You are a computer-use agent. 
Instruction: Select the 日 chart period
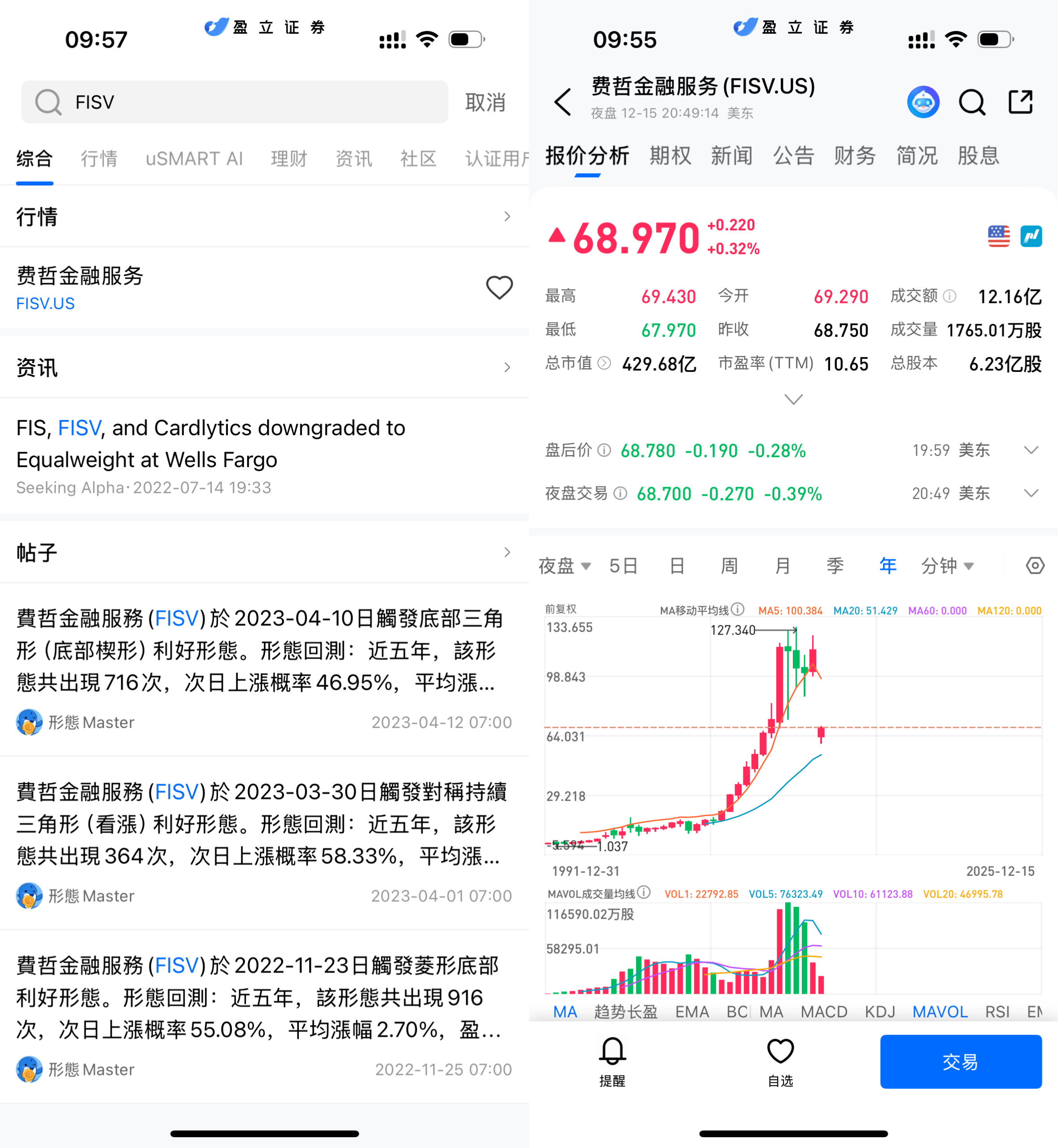[x=677, y=566]
